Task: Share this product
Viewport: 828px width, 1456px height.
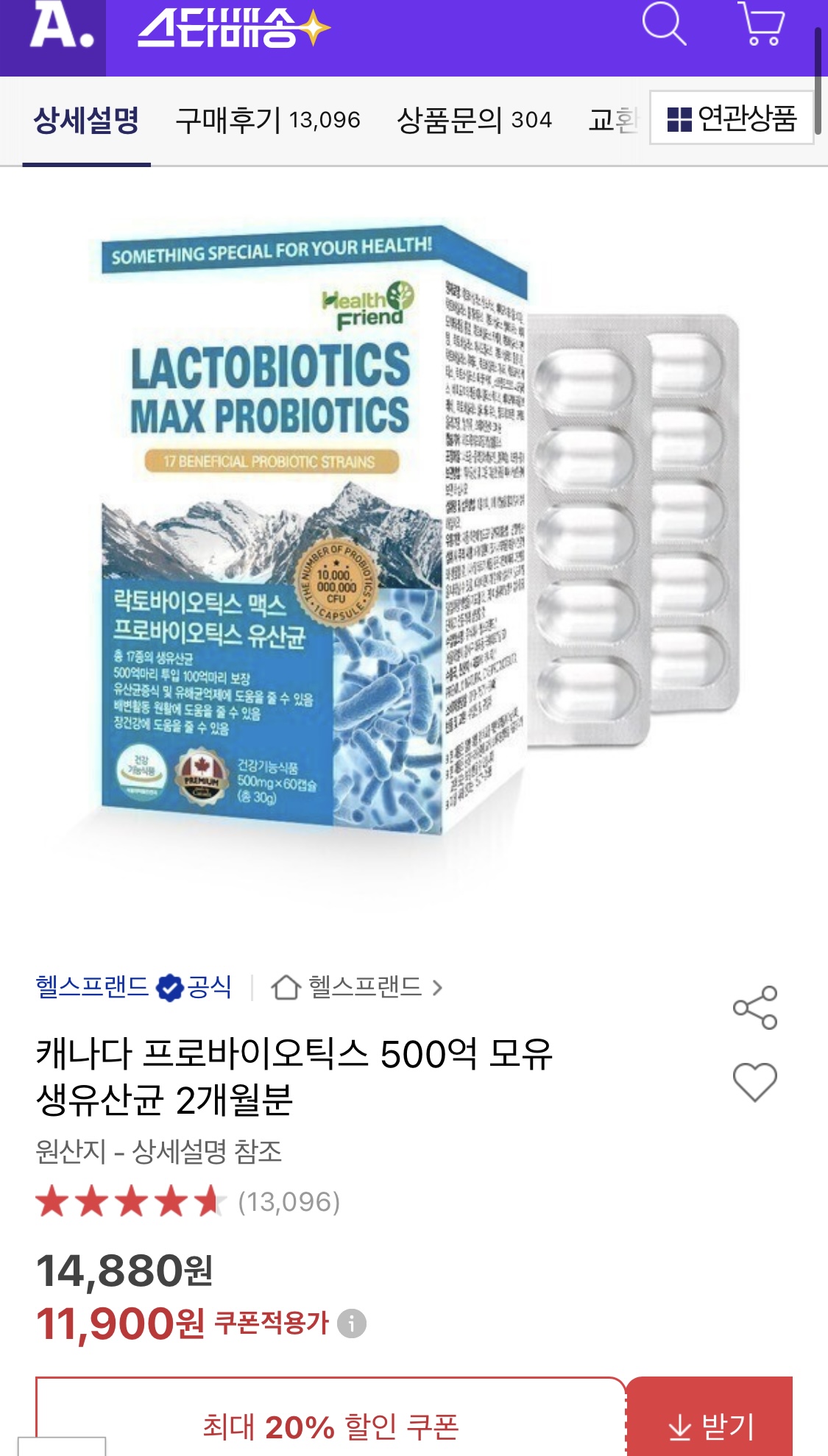Action: click(755, 1007)
